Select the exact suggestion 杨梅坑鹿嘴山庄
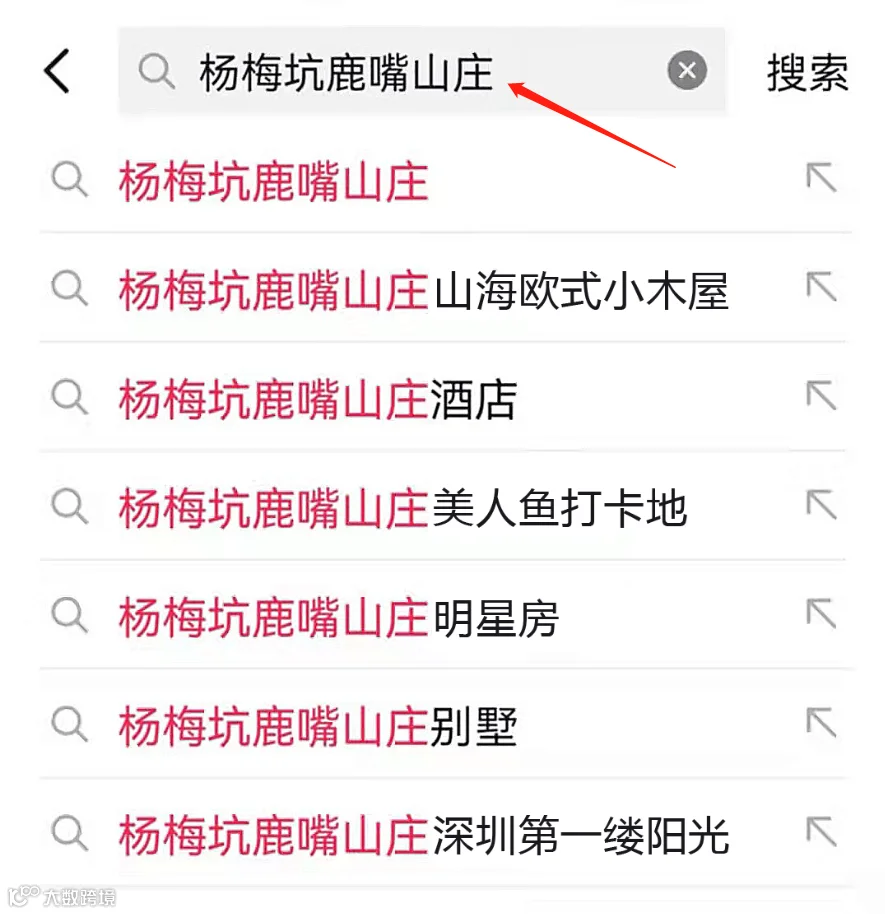This screenshot has width=885, height=914. click(442, 182)
